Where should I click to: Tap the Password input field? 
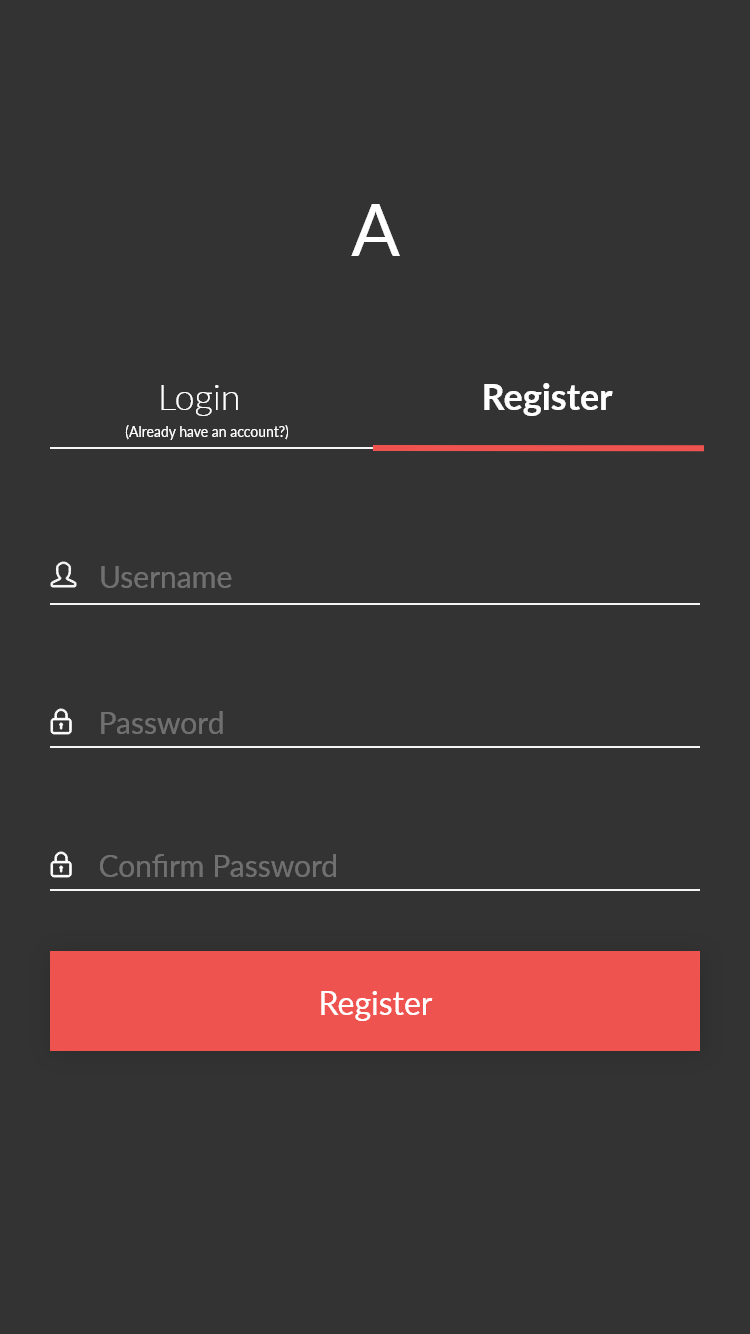point(375,723)
